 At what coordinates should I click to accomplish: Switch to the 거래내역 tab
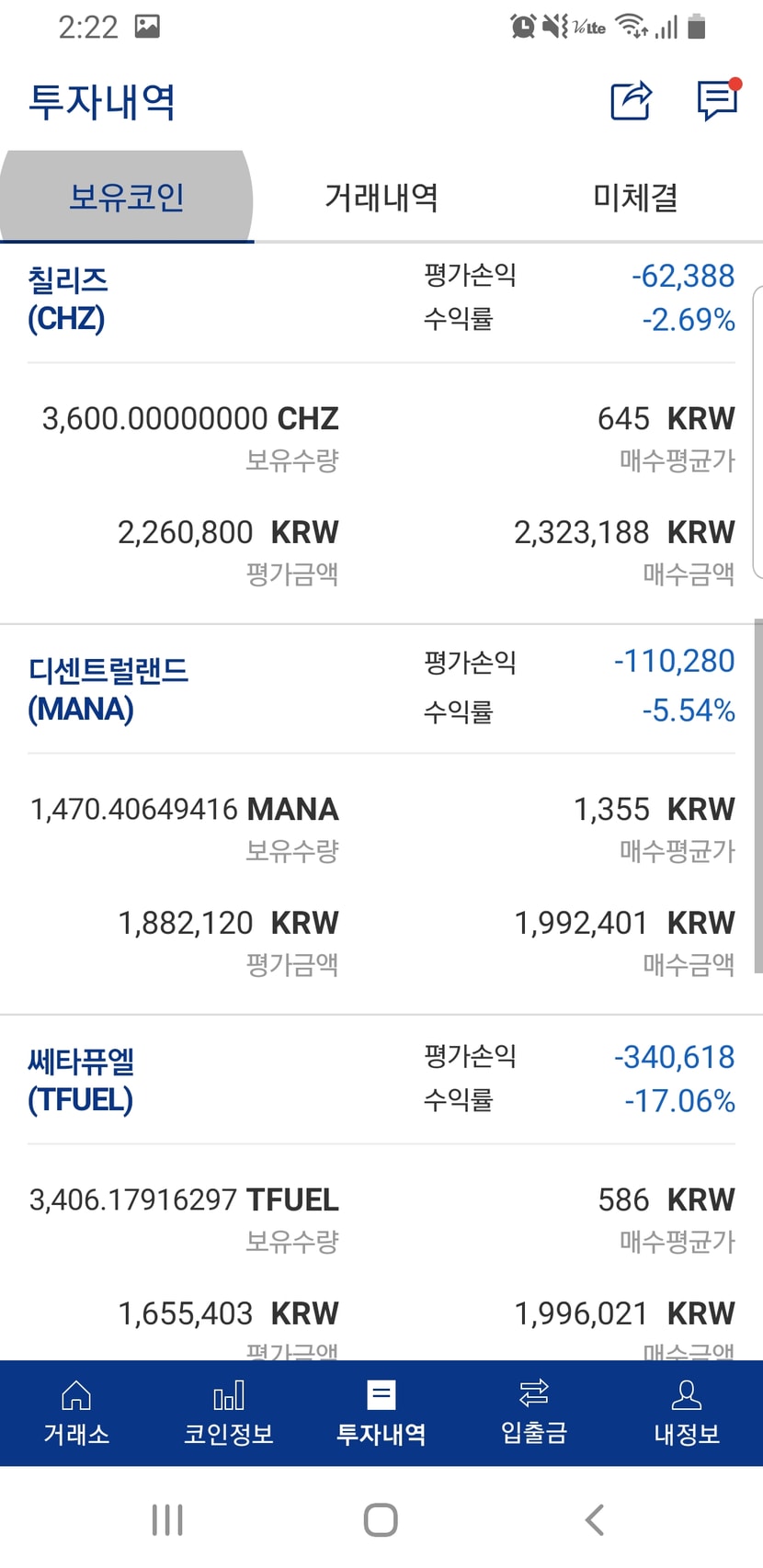pos(381,198)
